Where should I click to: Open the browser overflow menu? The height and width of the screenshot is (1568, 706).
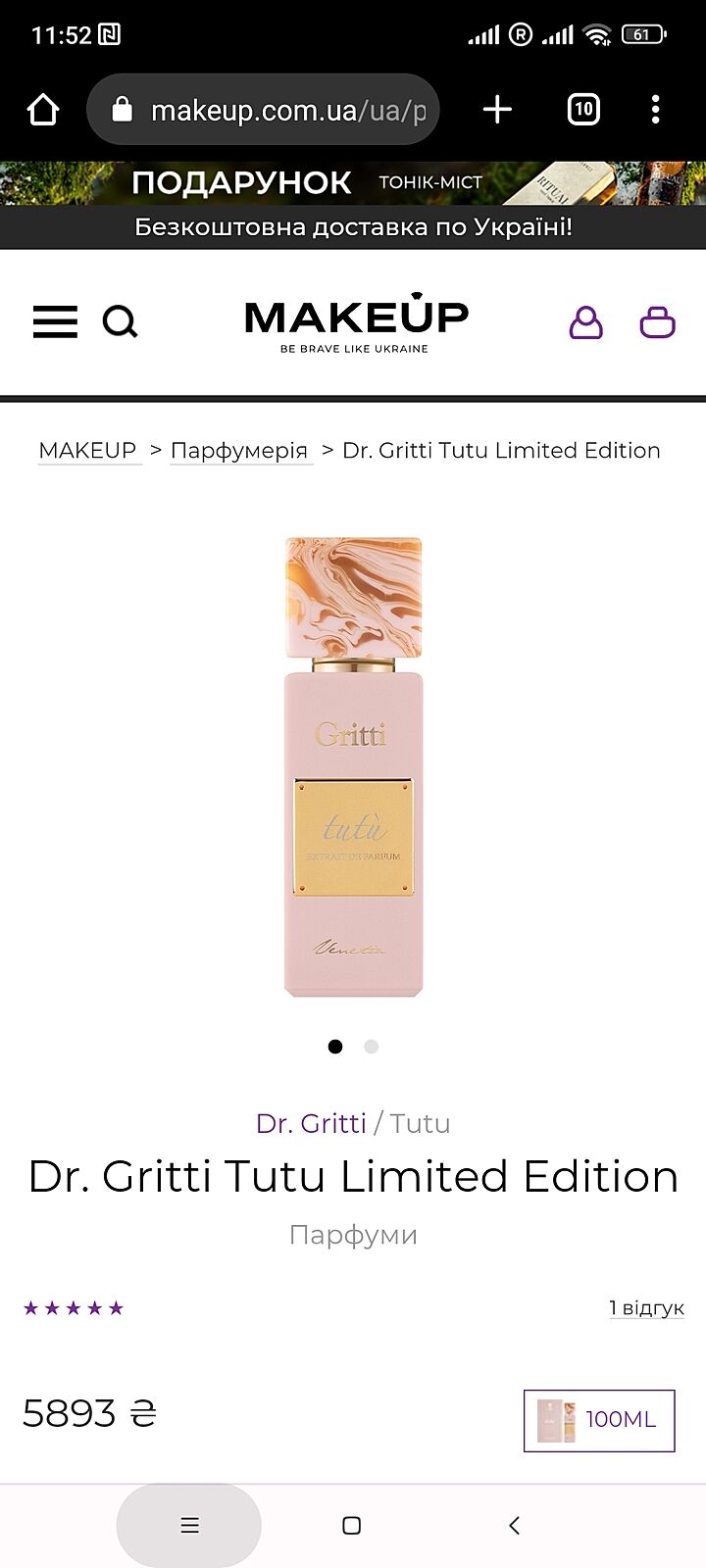coord(656,110)
